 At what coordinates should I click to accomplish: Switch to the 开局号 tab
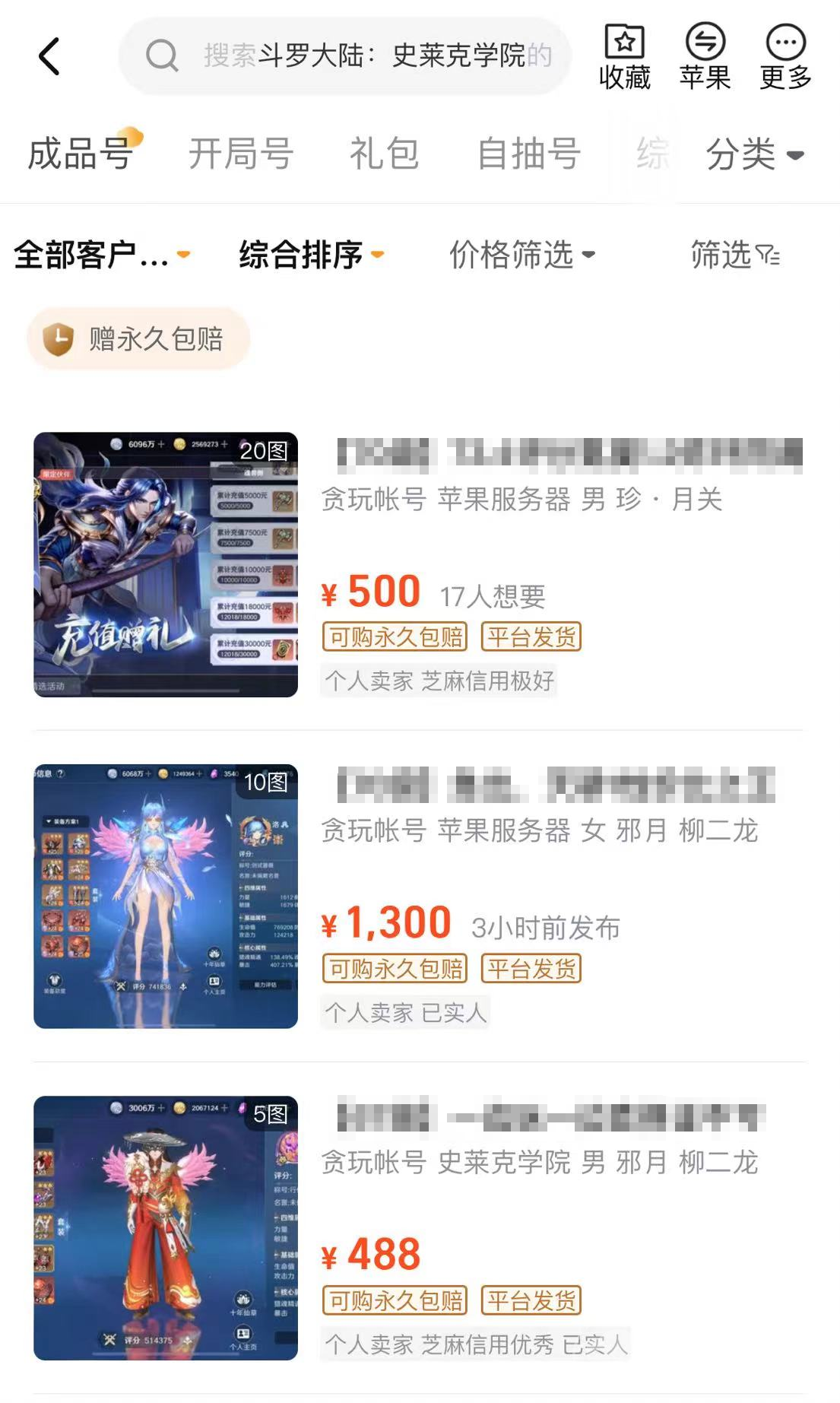click(241, 154)
